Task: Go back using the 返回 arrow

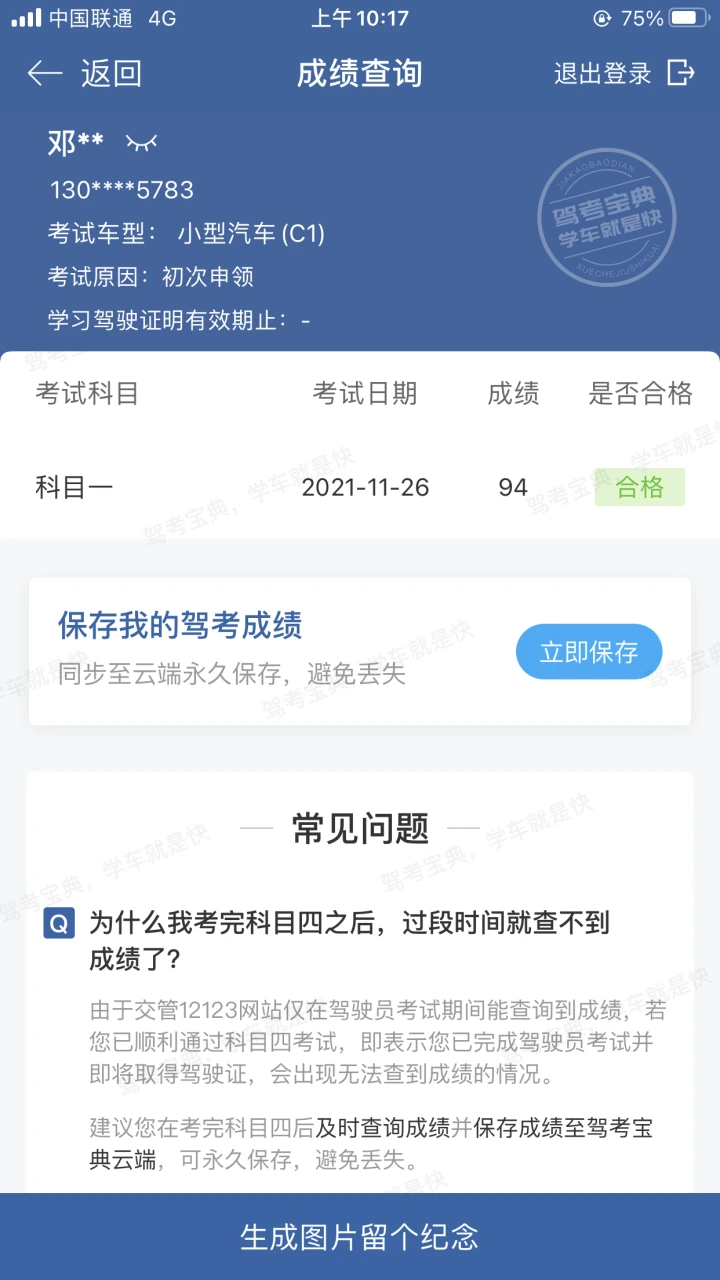Action: click(x=46, y=73)
